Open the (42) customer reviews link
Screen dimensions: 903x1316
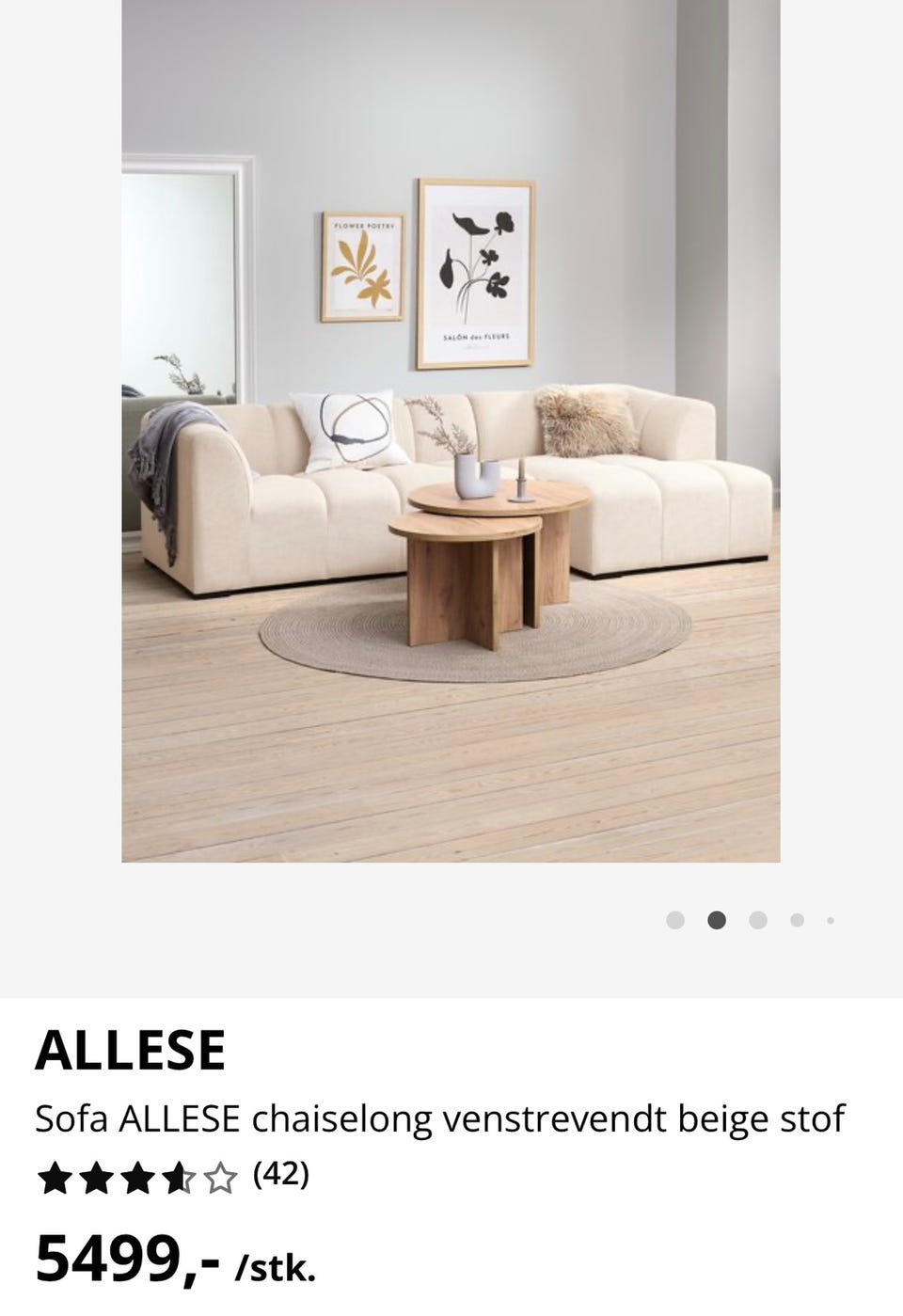[282, 1174]
